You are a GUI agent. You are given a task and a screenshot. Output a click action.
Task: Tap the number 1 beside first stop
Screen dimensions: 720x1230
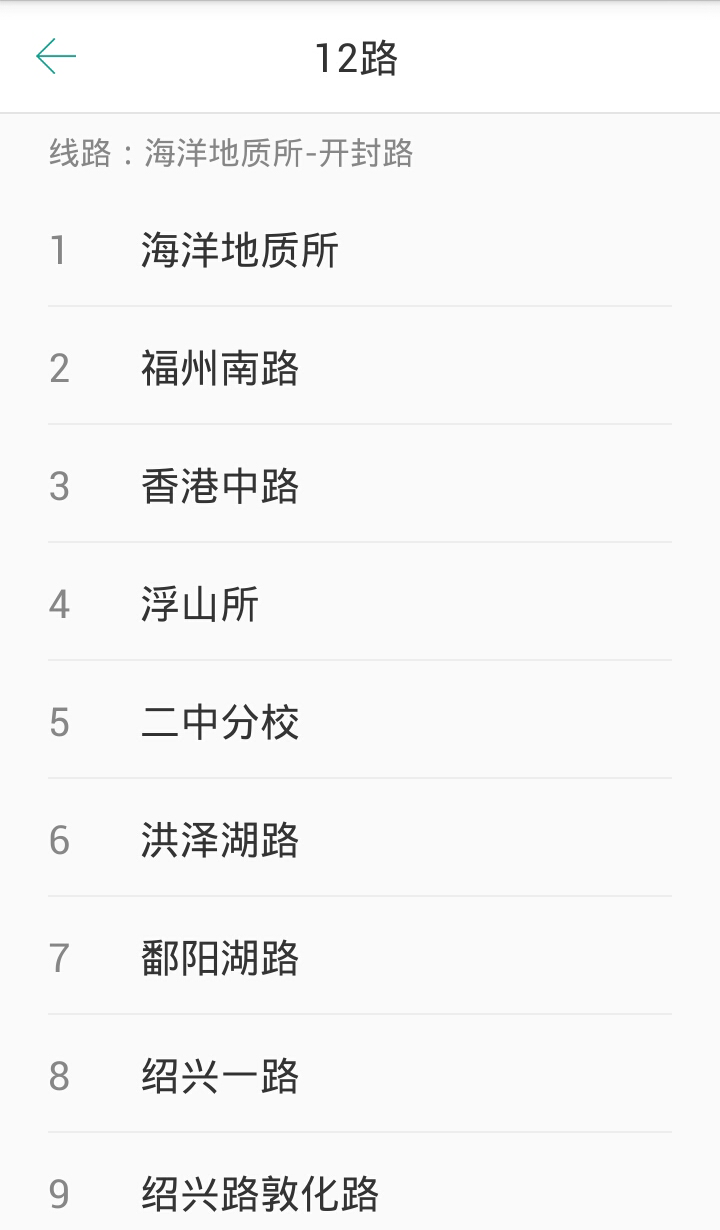tap(58, 250)
